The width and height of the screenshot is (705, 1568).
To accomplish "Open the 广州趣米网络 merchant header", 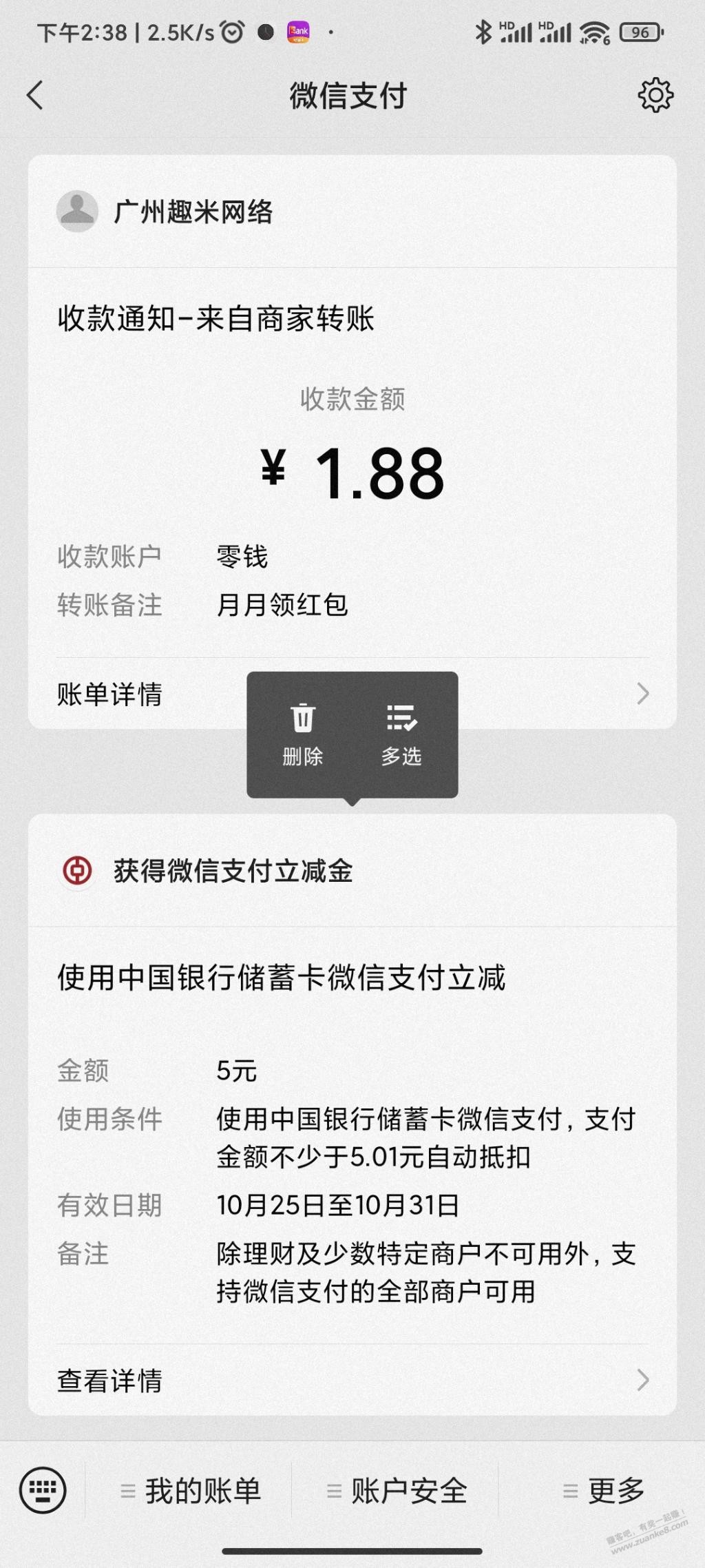I will click(x=193, y=212).
